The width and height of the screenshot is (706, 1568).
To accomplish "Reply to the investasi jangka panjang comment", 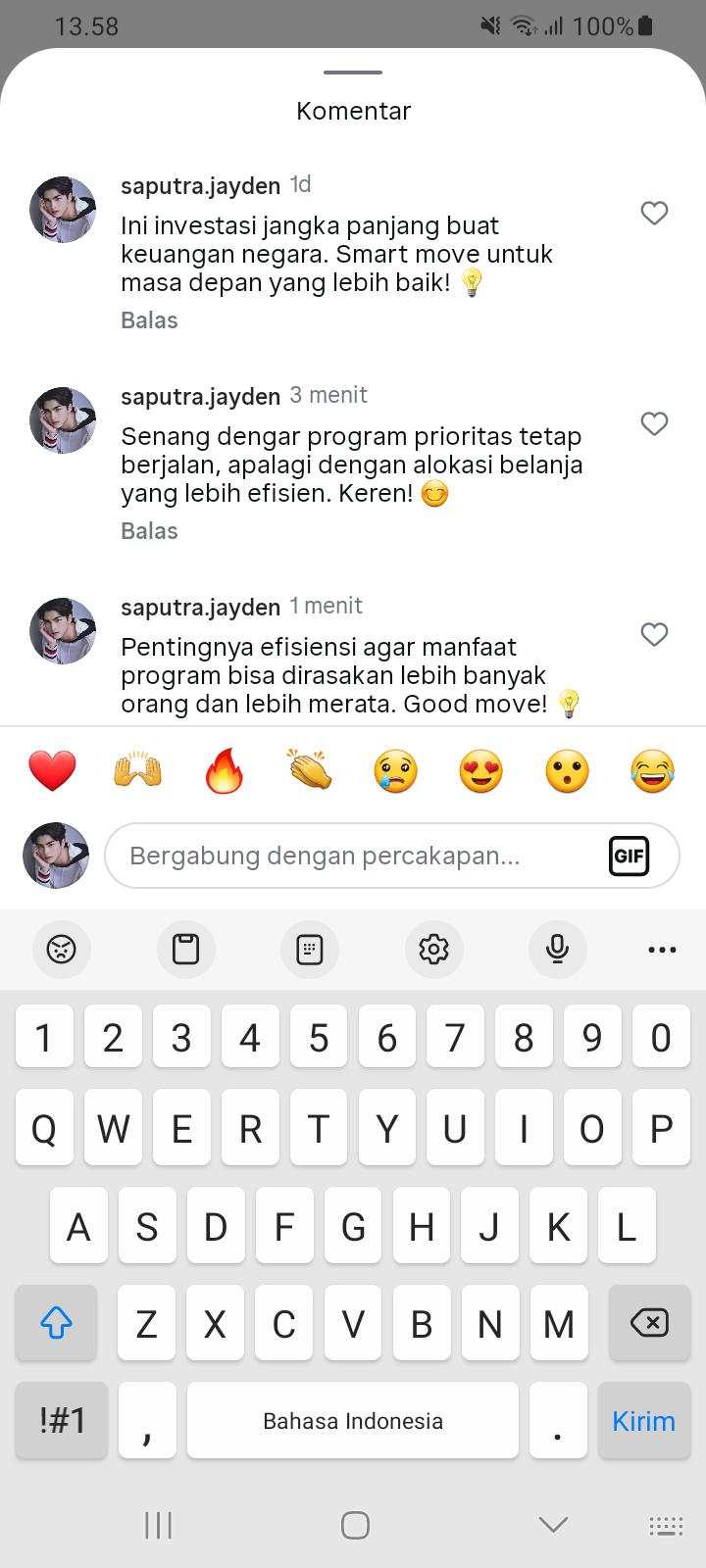I will (149, 320).
